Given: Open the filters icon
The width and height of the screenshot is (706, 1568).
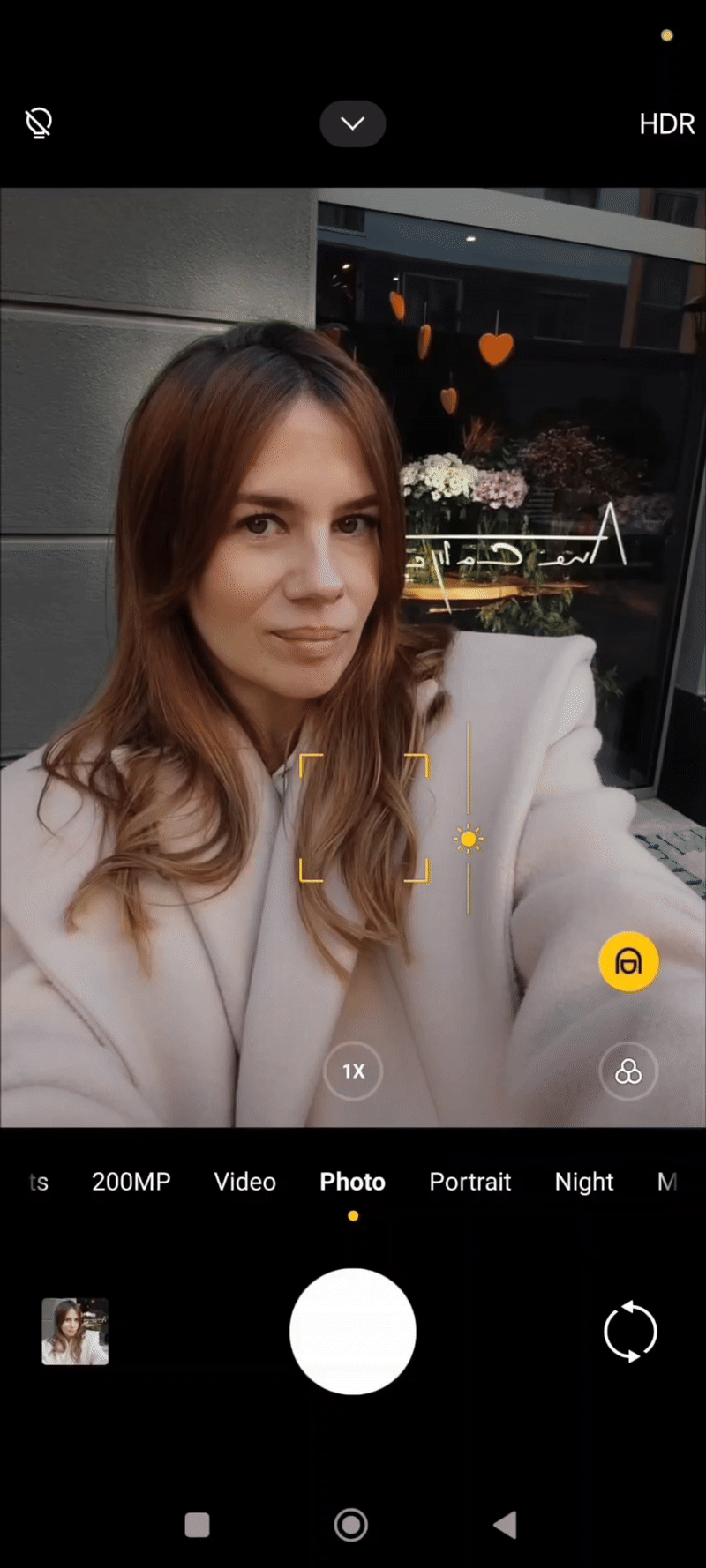Looking at the screenshot, I should pos(628,1071).
